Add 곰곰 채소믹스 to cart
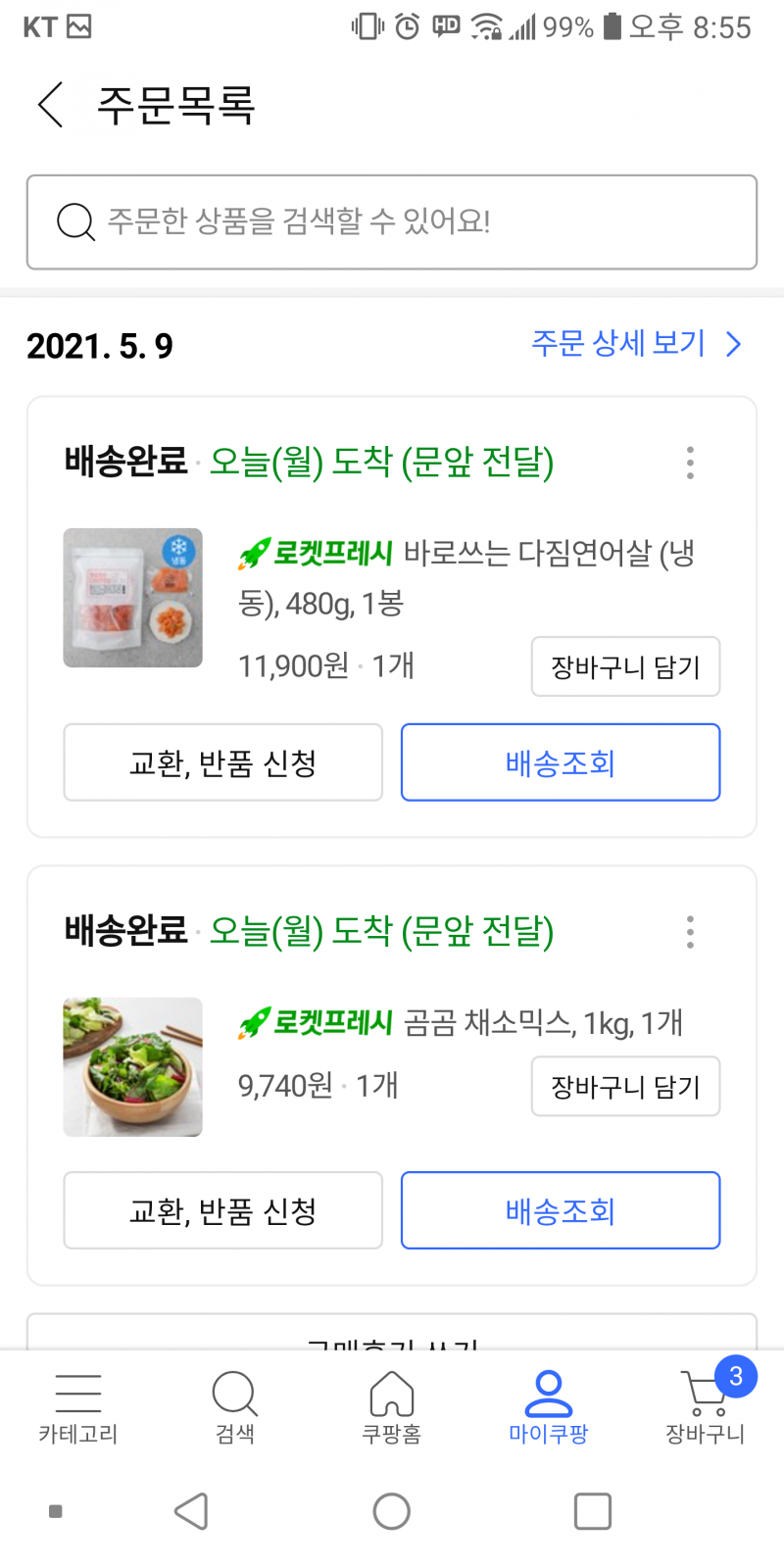Viewport: 784px width, 1568px height. (625, 1087)
